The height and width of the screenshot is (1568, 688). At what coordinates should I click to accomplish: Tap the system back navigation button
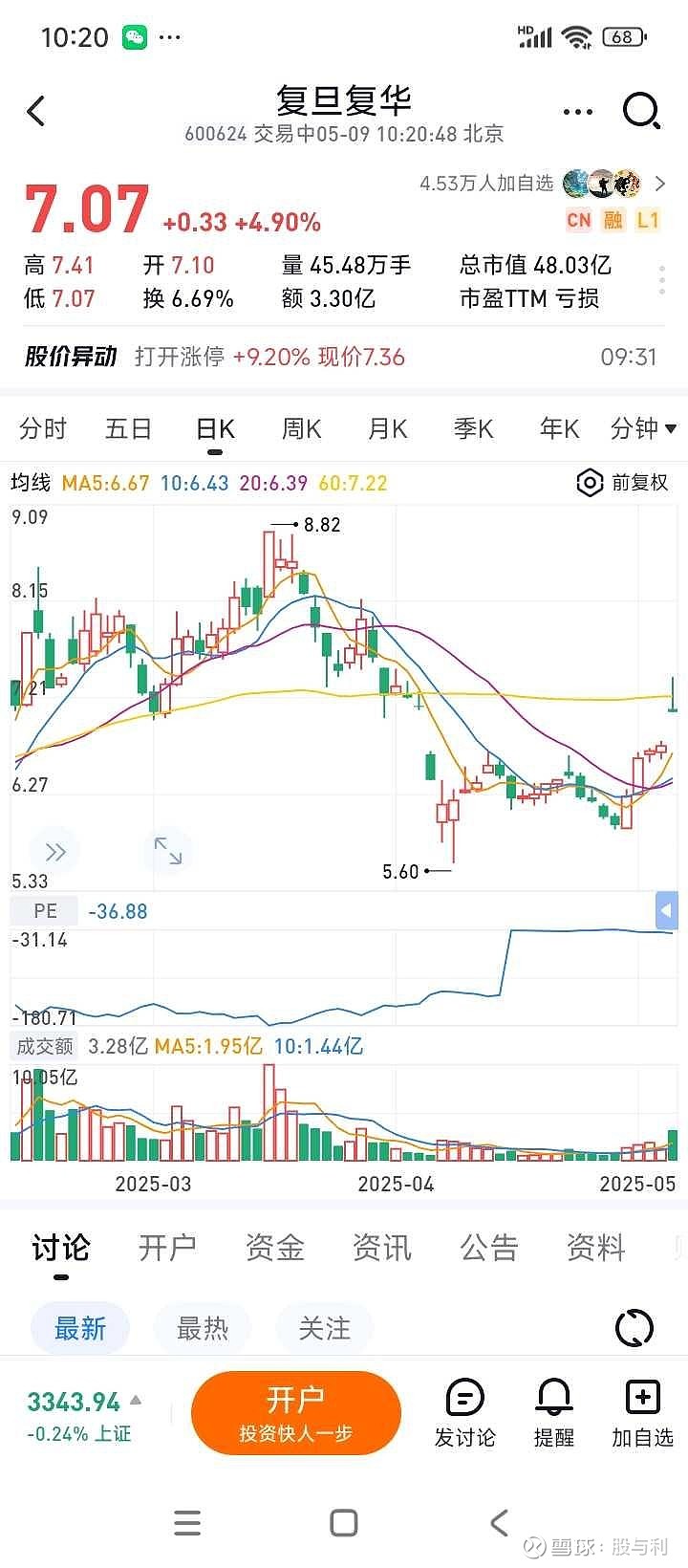[499, 1522]
